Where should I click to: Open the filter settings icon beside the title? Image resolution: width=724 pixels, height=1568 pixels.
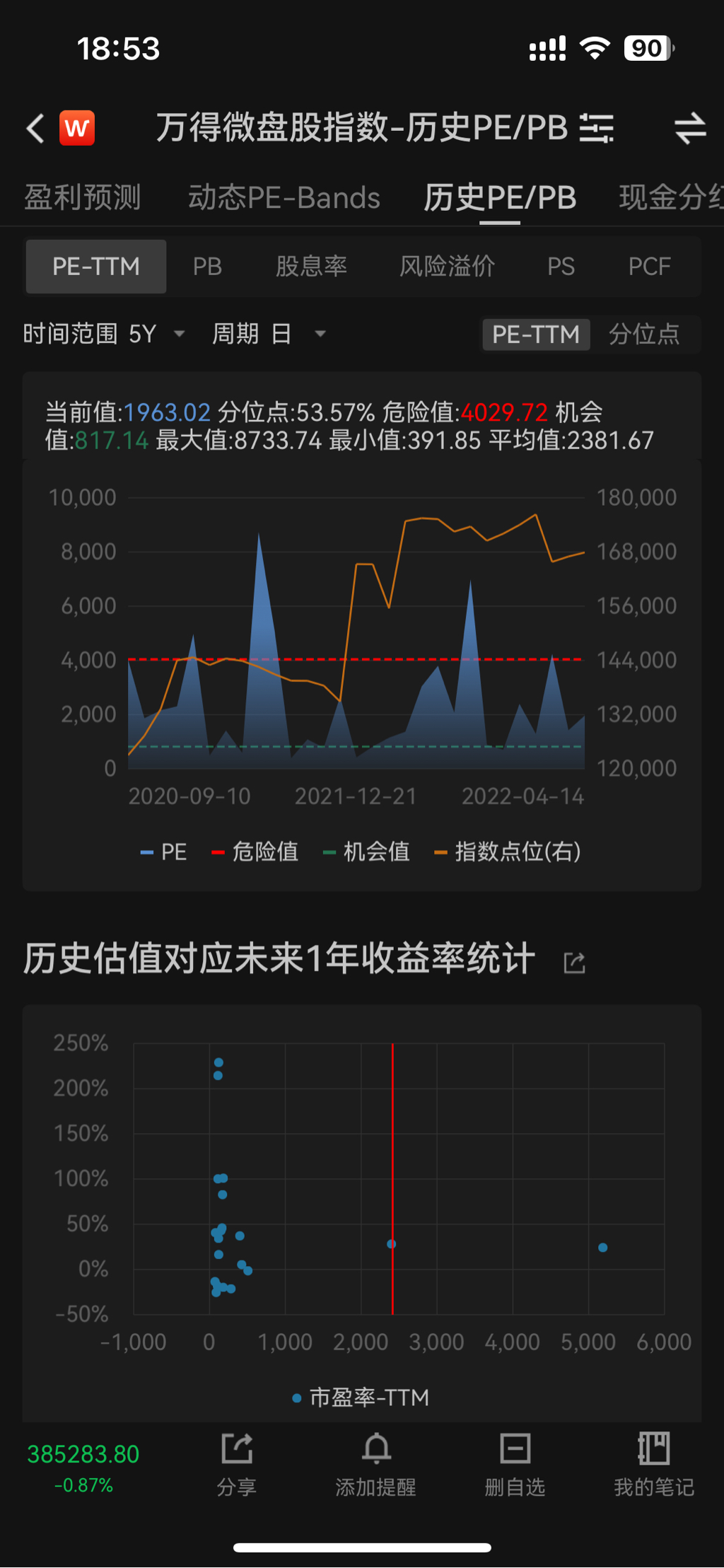[x=596, y=129]
